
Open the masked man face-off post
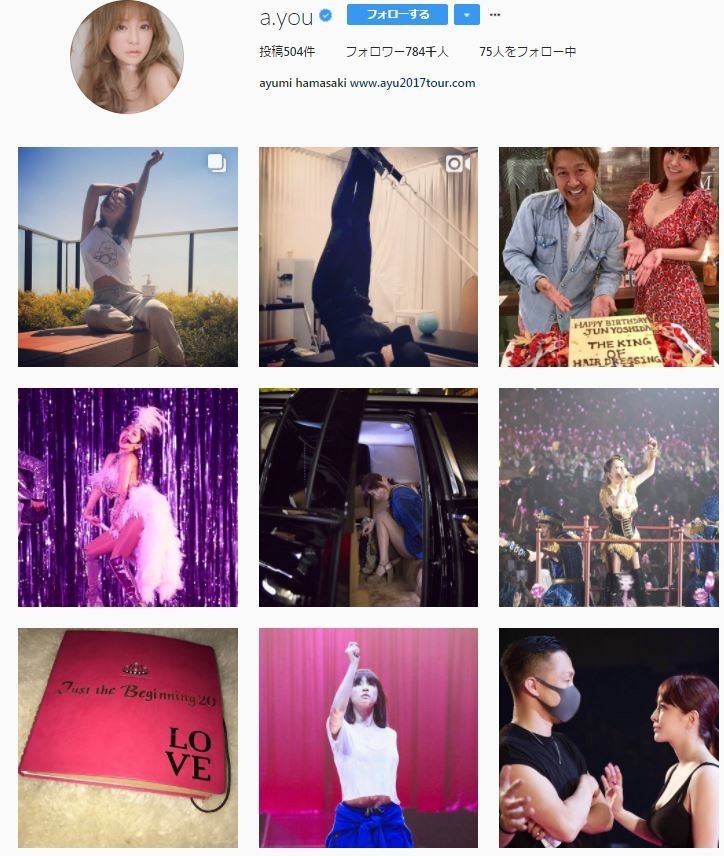tap(608, 737)
